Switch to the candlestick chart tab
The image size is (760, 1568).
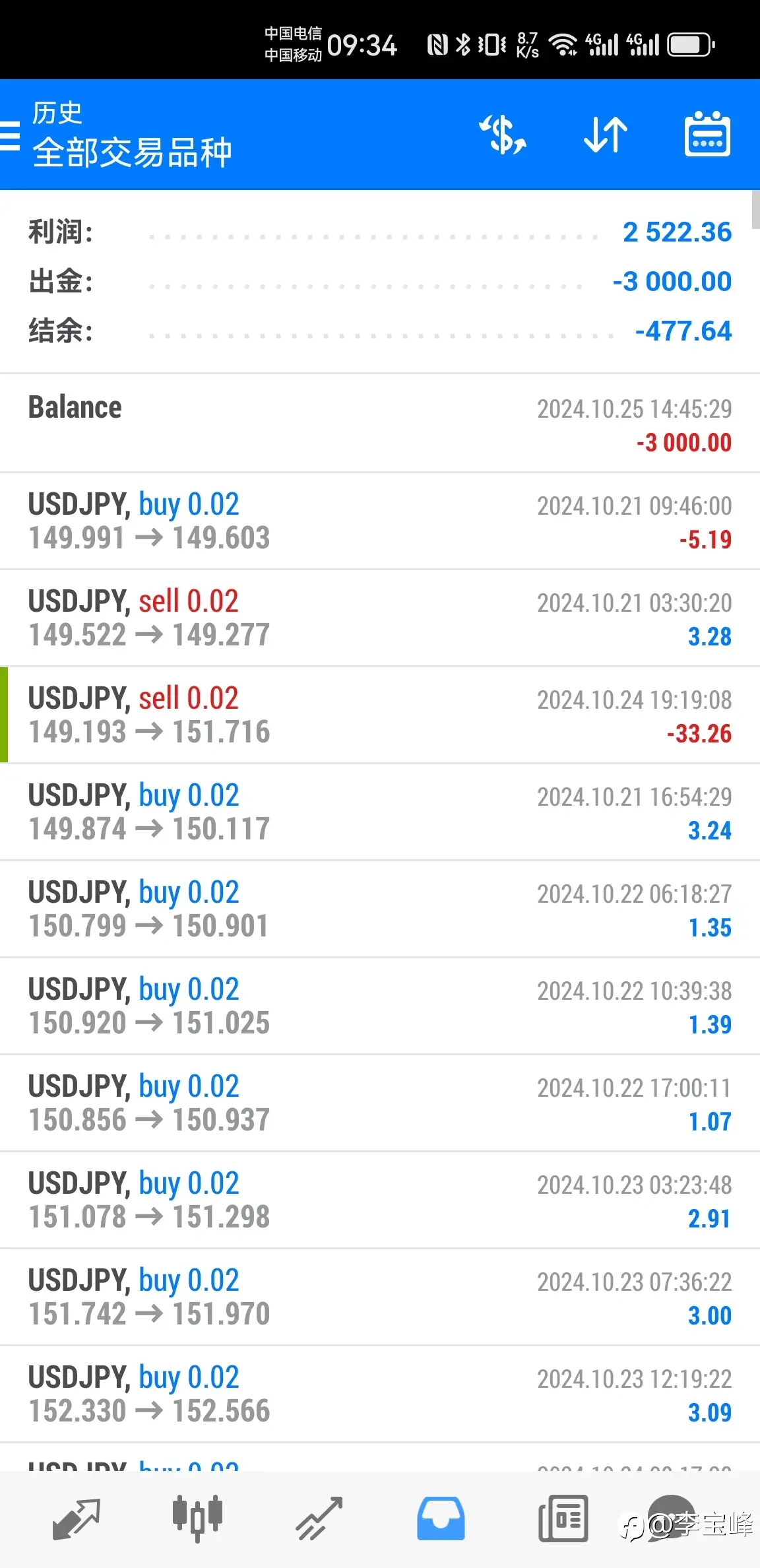[x=197, y=1519]
